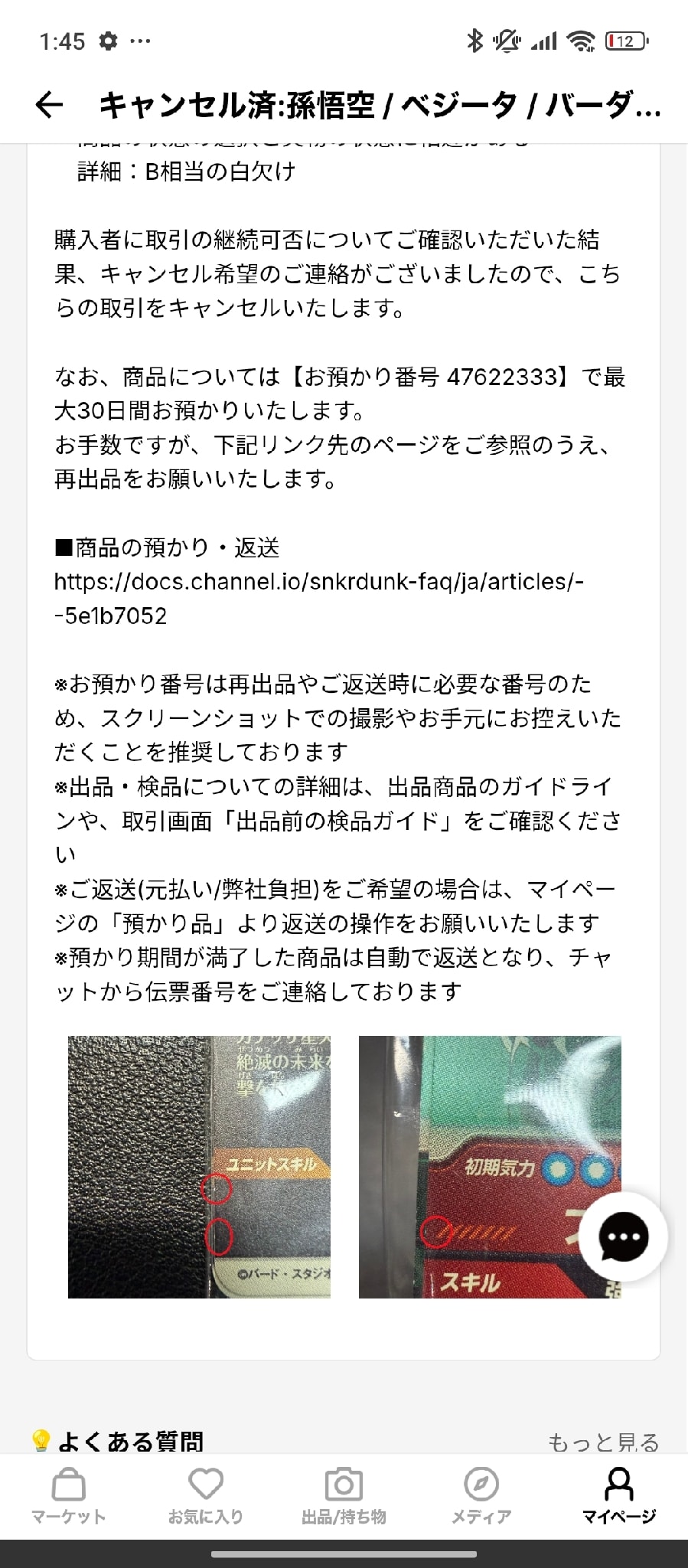Viewport: 688px width, 1568px height.
Task: Open the right inspection photo showing 初期気力
Action: (x=490, y=1167)
